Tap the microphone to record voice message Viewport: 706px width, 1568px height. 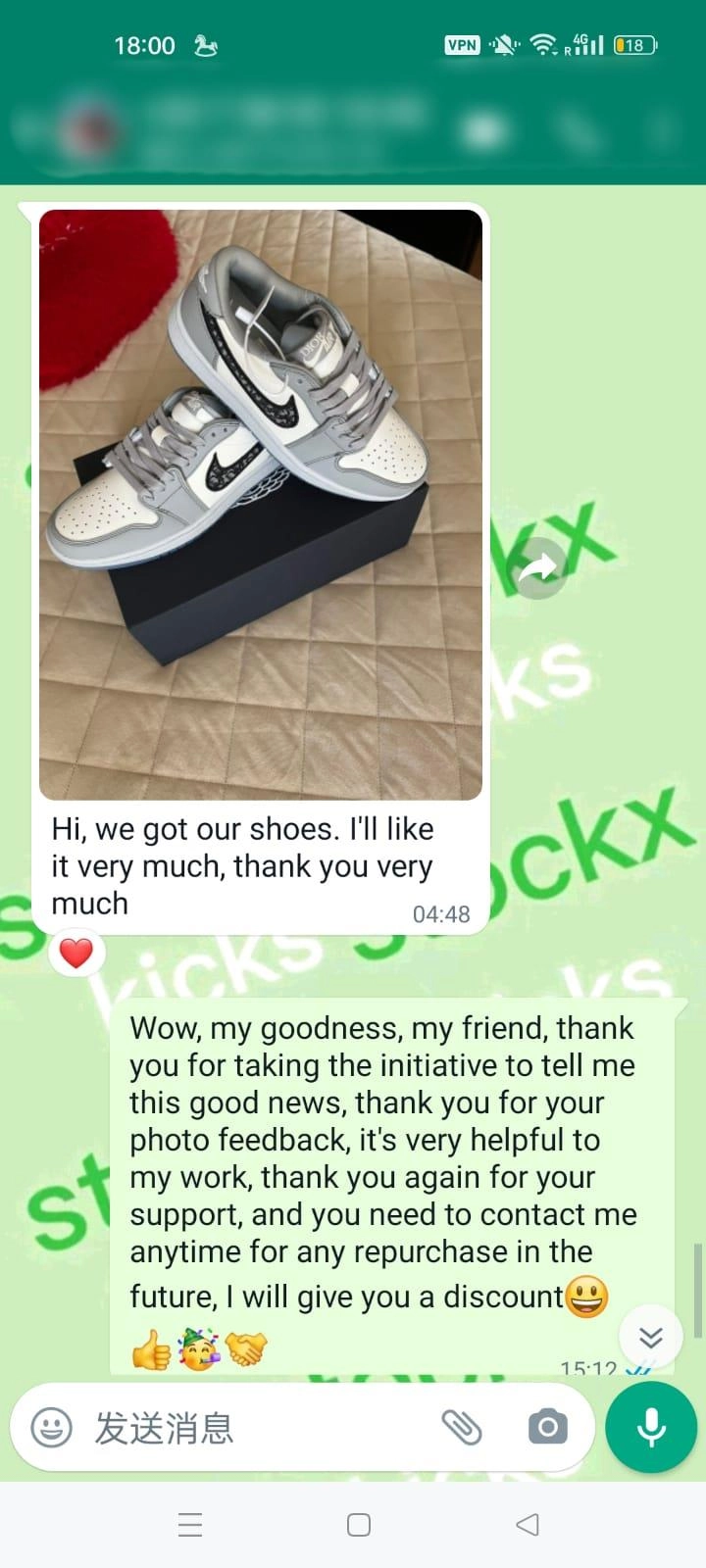point(650,1428)
